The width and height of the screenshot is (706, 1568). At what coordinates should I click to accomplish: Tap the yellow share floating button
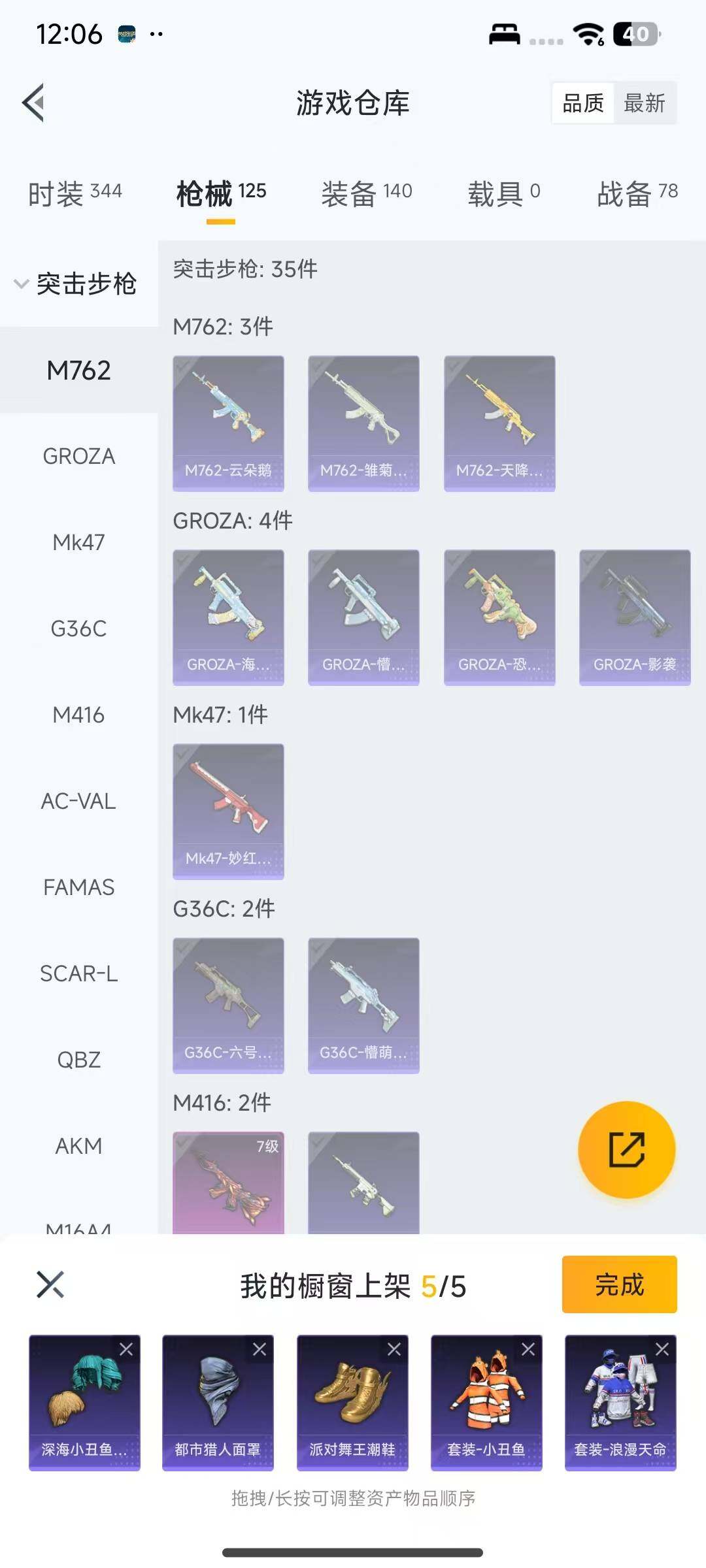pos(626,1150)
